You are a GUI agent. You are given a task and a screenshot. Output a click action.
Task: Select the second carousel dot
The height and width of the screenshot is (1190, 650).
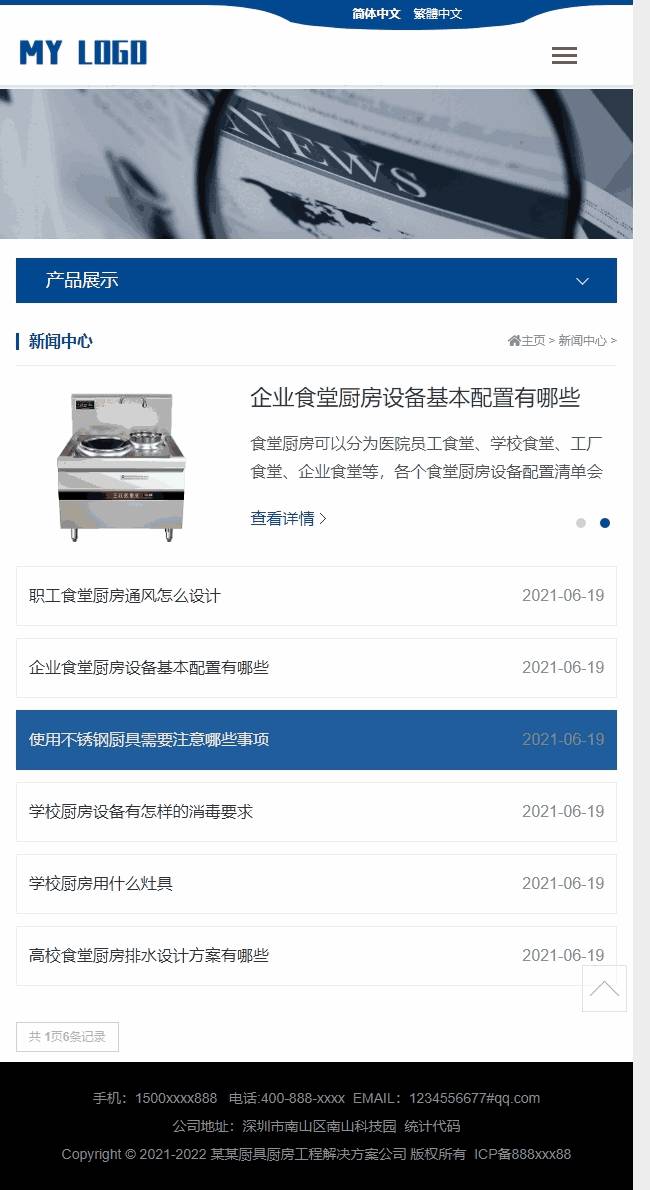pyautogui.click(x=605, y=523)
